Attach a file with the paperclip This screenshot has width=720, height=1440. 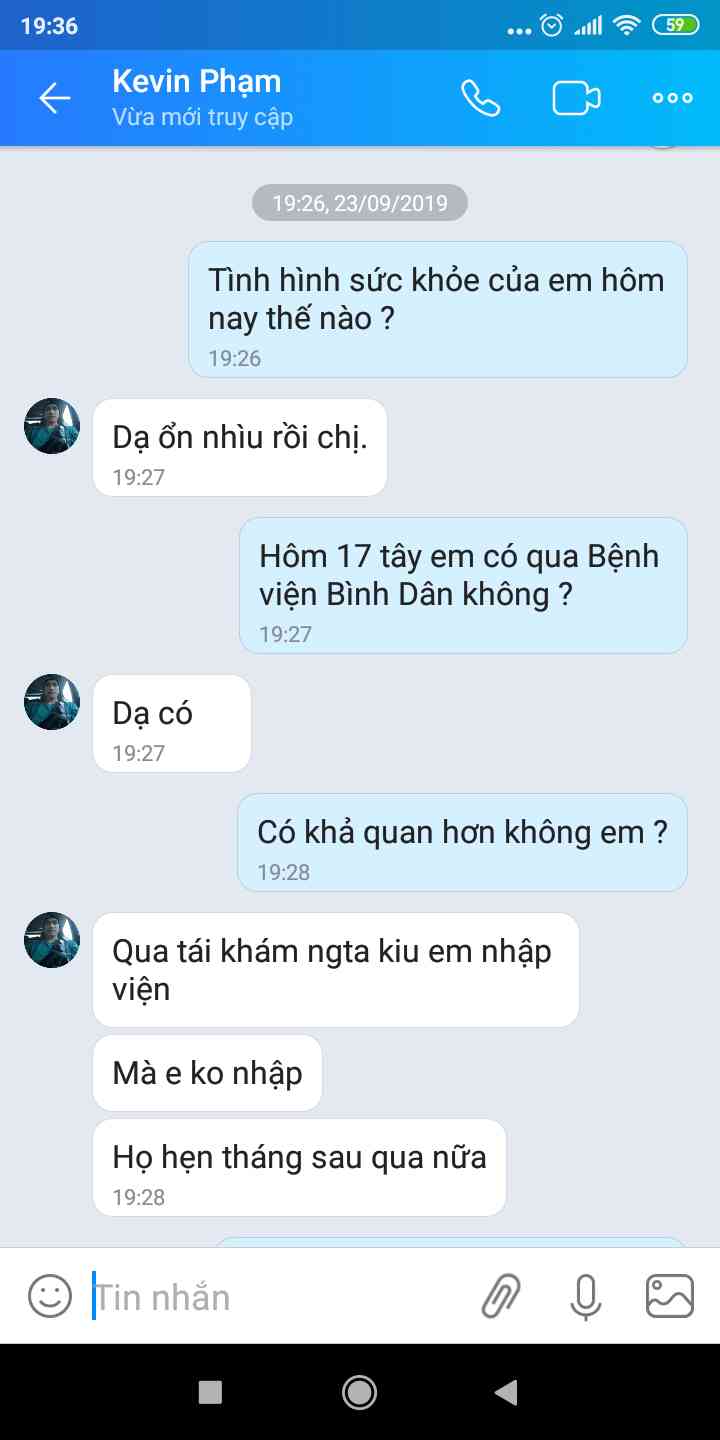coord(502,1297)
